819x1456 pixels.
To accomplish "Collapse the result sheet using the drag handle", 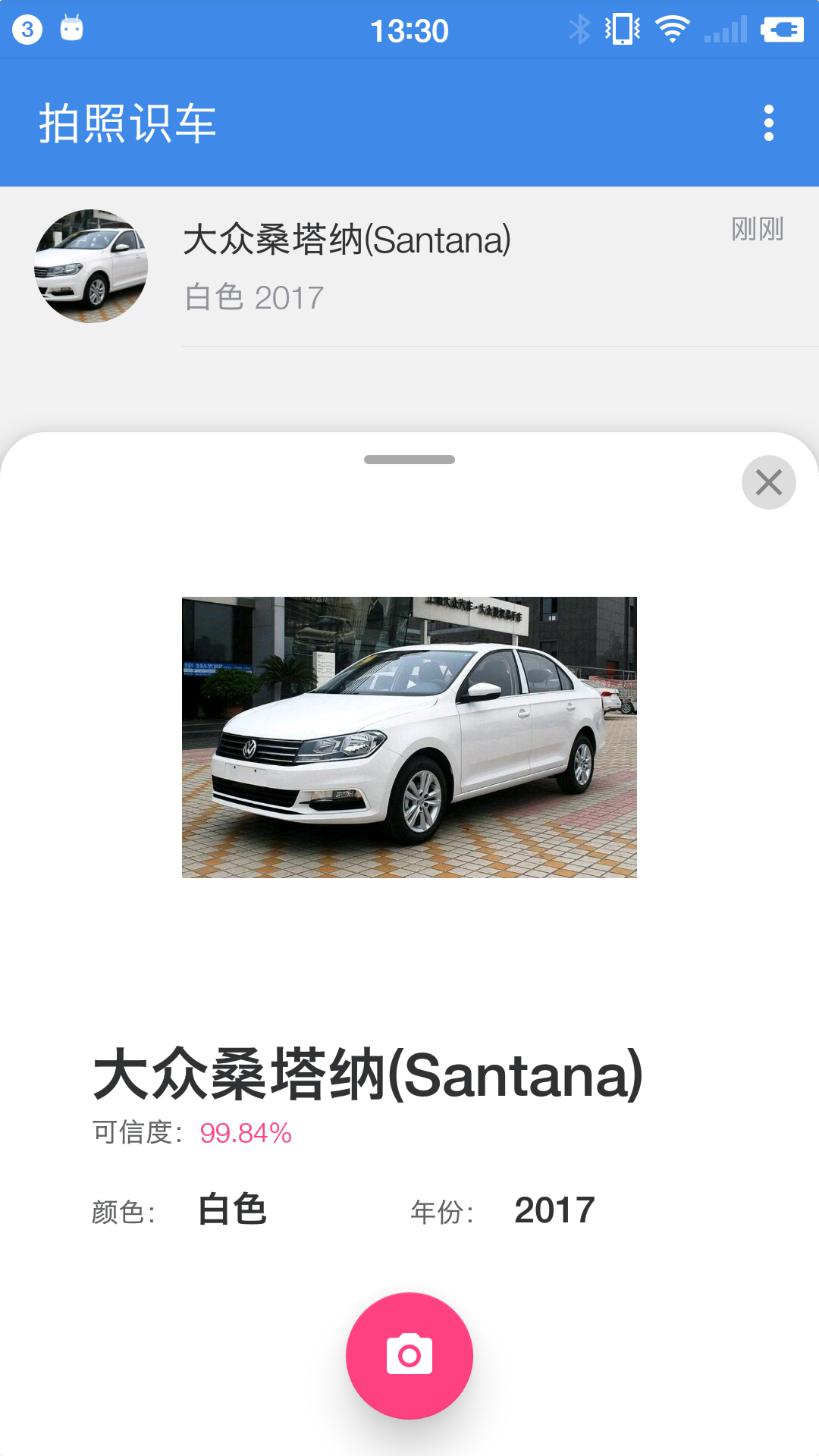I will pos(409,458).
